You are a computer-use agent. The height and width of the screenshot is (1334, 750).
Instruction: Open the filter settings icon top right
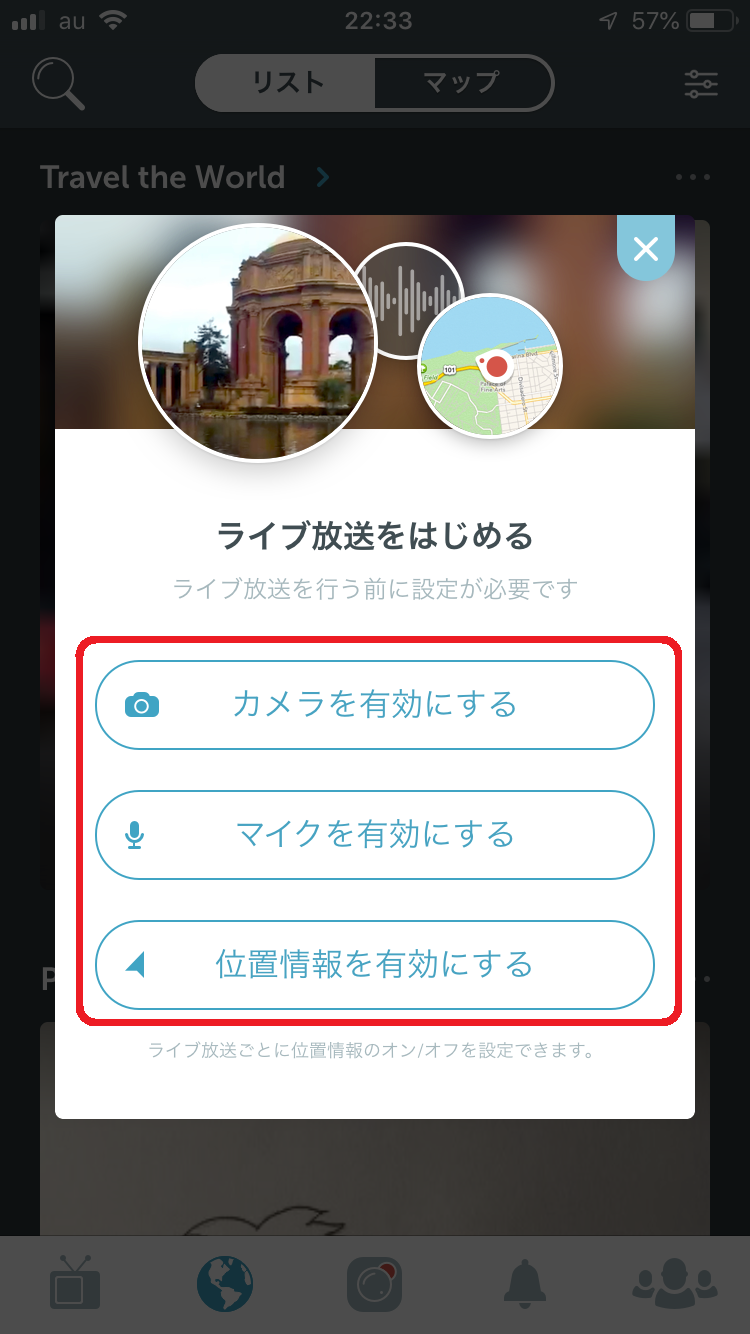tap(700, 83)
